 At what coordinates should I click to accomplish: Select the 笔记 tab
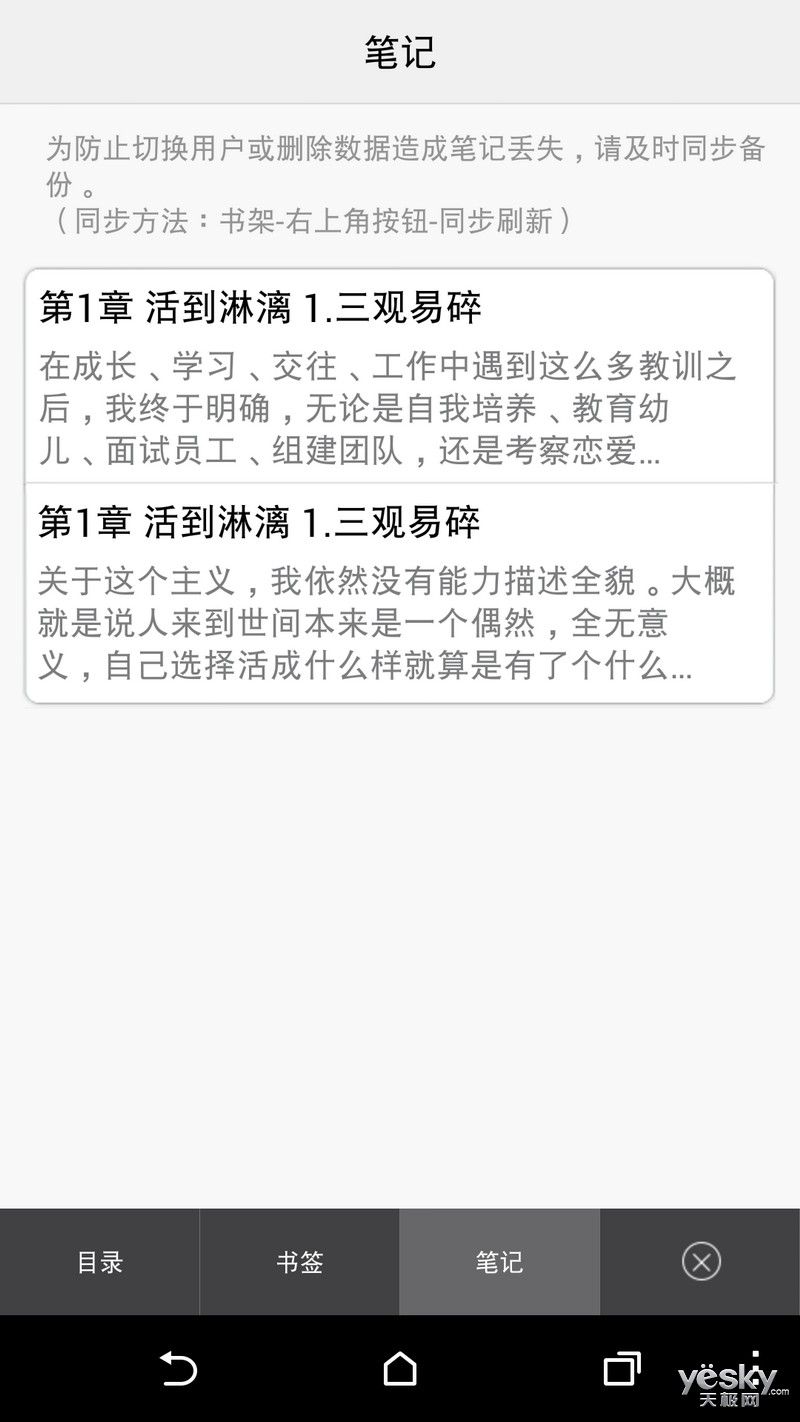click(x=500, y=1262)
